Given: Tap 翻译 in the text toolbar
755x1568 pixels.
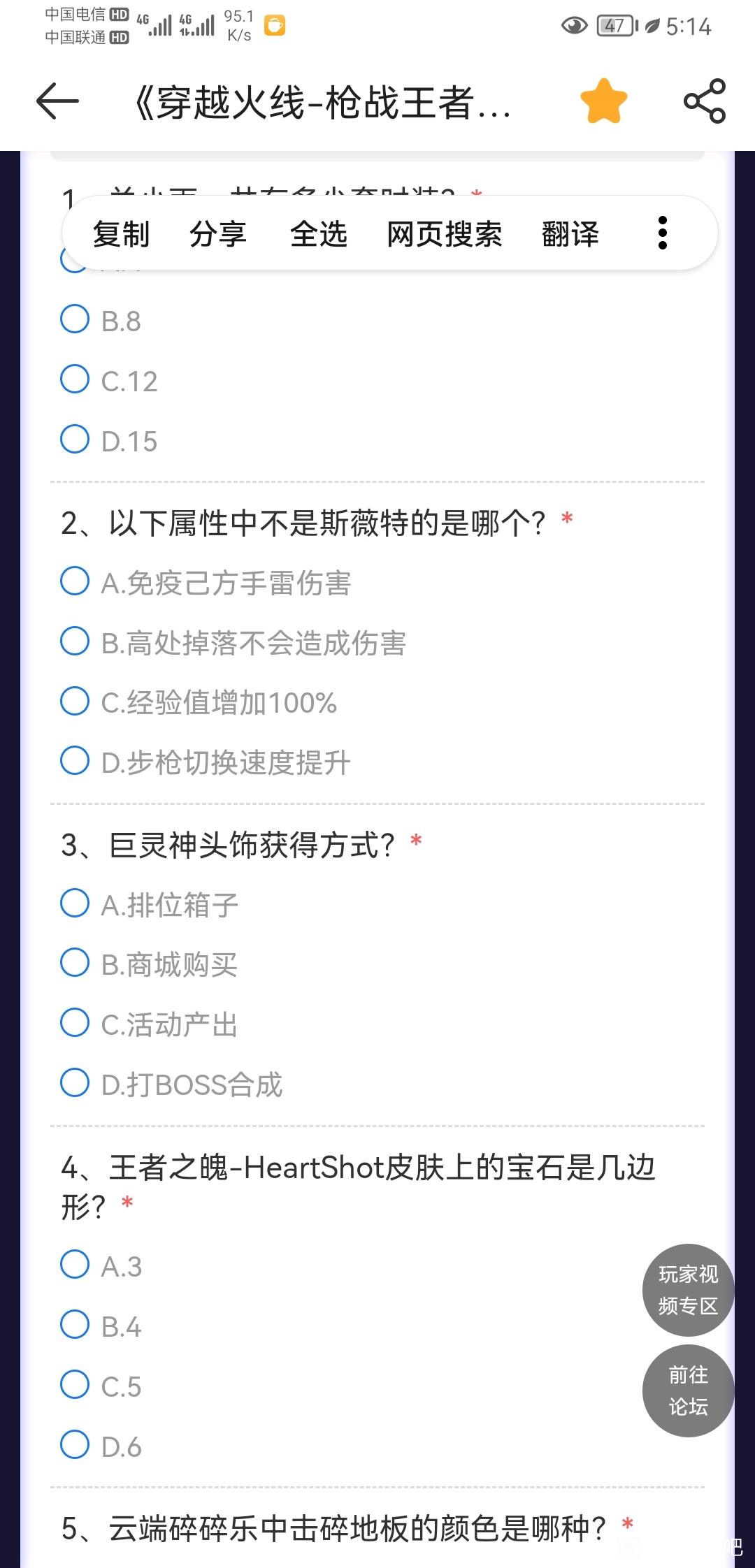Looking at the screenshot, I should click(570, 234).
